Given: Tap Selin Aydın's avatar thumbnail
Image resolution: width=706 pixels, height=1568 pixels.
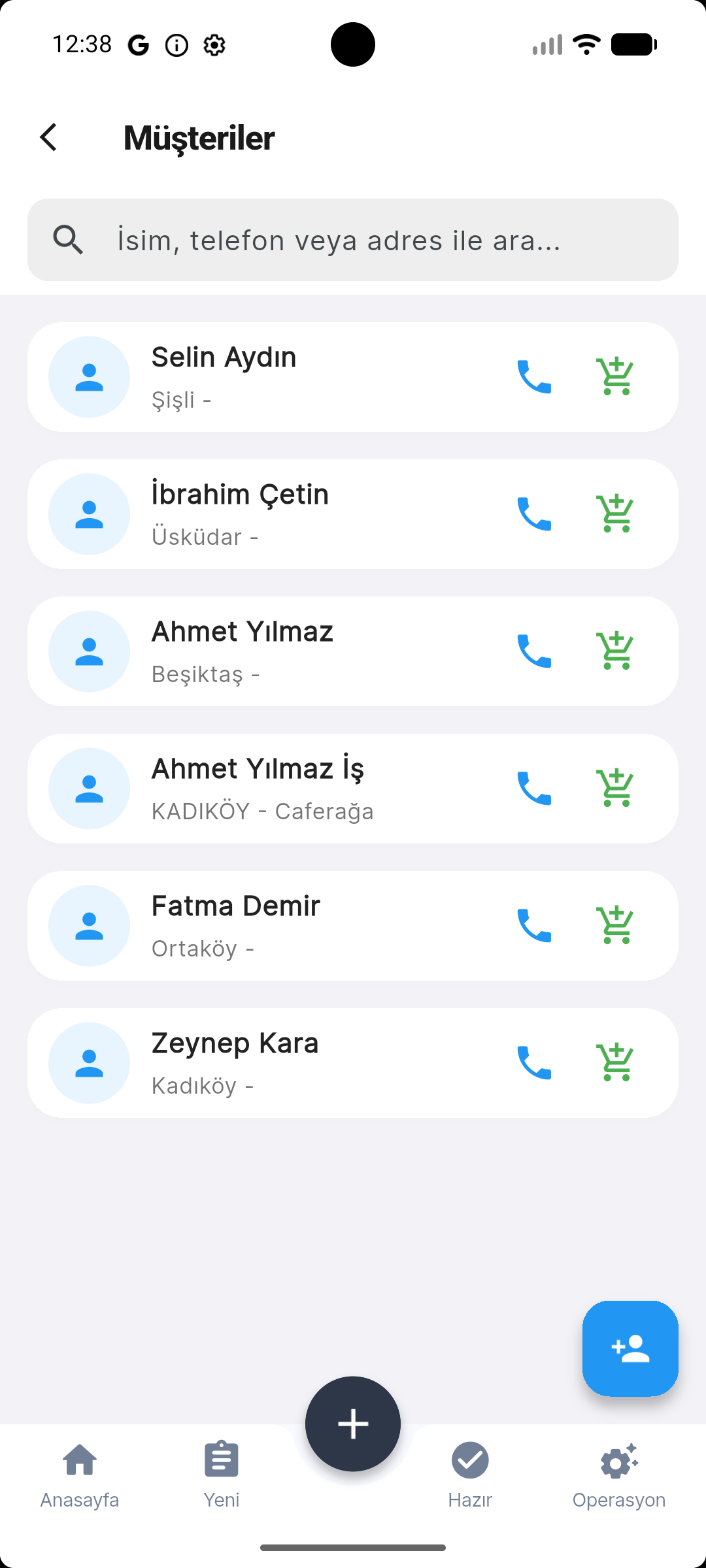Looking at the screenshot, I should 90,377.
